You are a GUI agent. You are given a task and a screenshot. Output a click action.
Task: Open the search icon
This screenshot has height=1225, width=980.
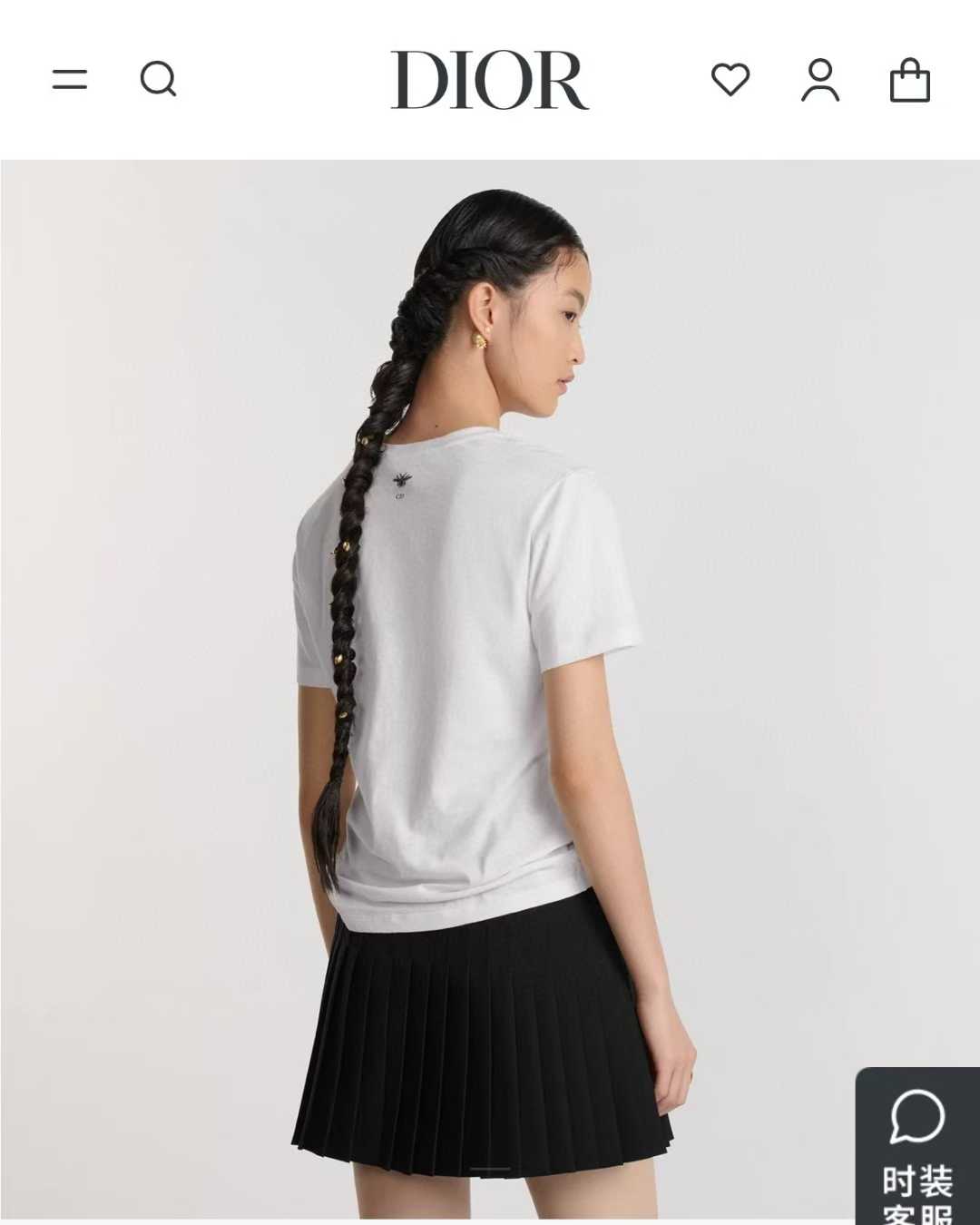point(158,79)
